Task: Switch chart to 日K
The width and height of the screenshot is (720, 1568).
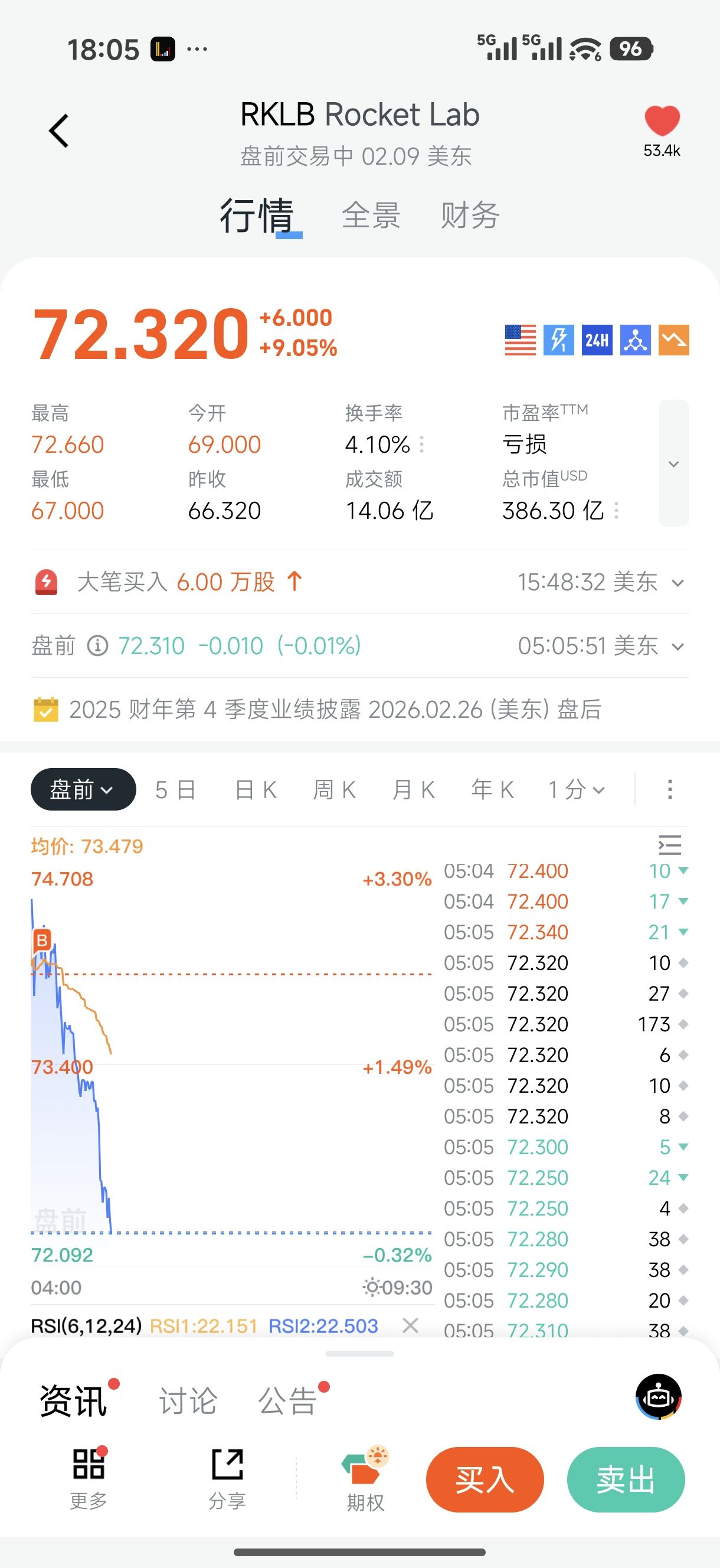Action: (256, 789)
